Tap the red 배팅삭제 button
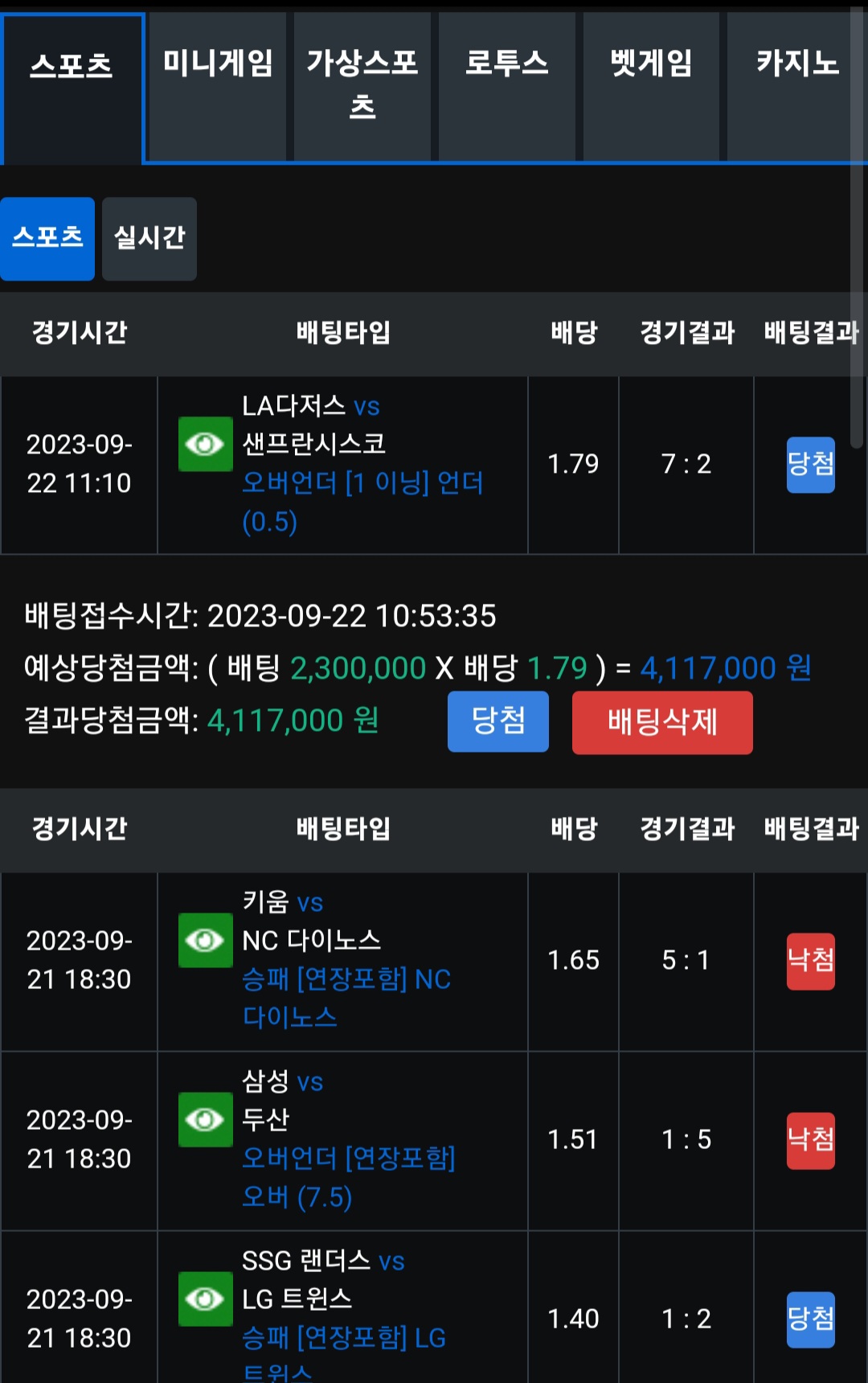Screen dimensions: 868x1383 [662, 722]
